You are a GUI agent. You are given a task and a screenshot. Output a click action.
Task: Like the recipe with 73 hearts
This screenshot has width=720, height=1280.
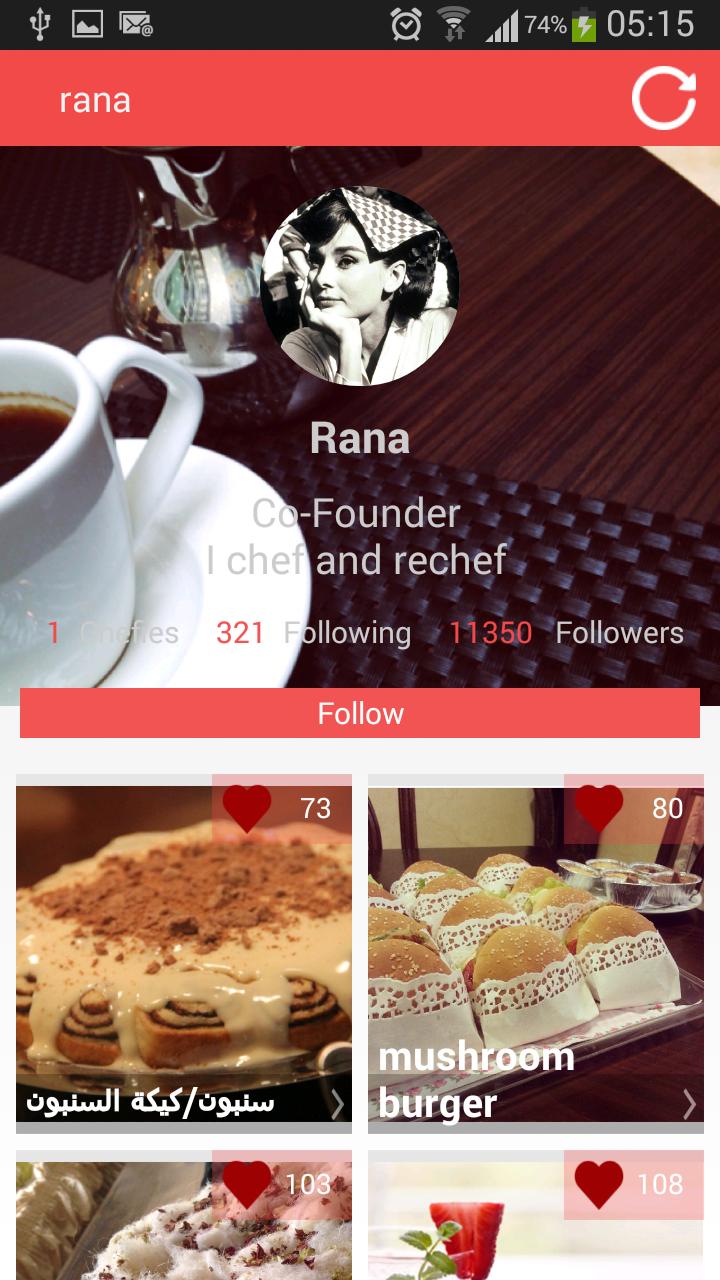247,808
